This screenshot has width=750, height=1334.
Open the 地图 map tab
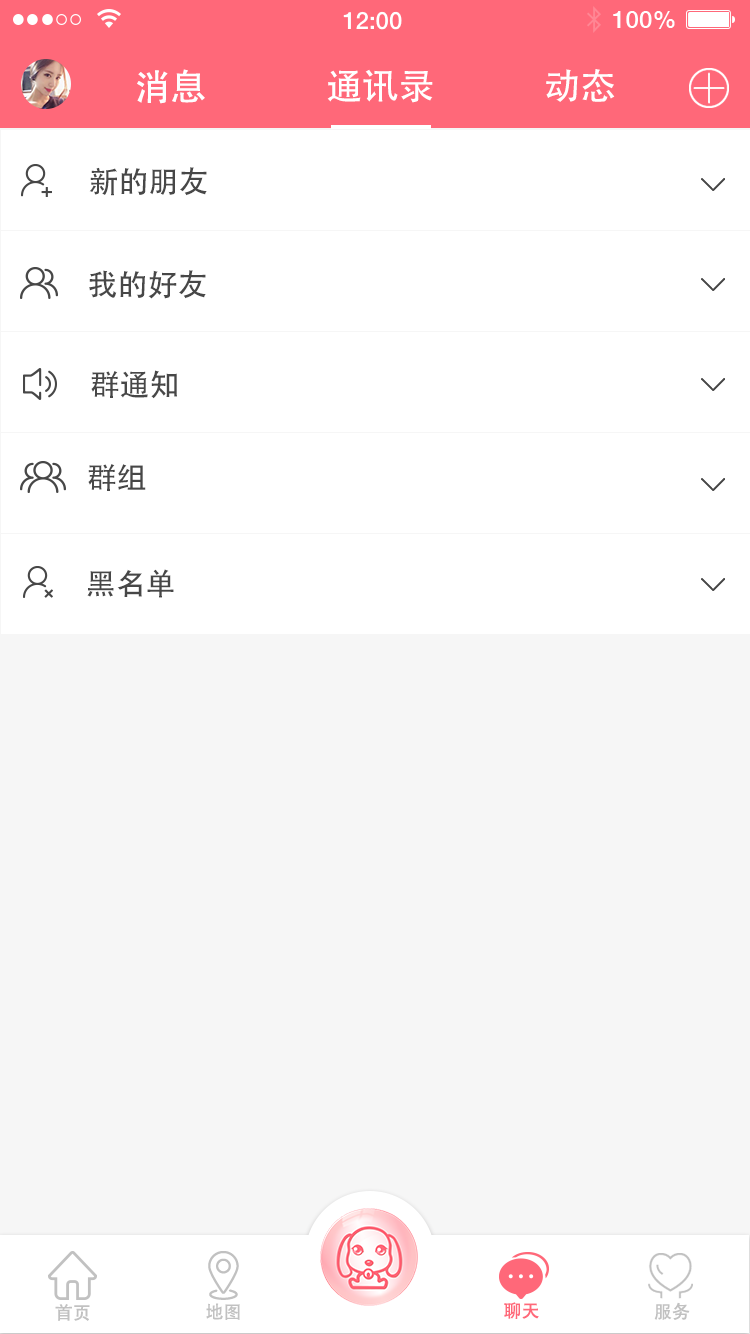pyautogui.click(x=223, y=1286)
